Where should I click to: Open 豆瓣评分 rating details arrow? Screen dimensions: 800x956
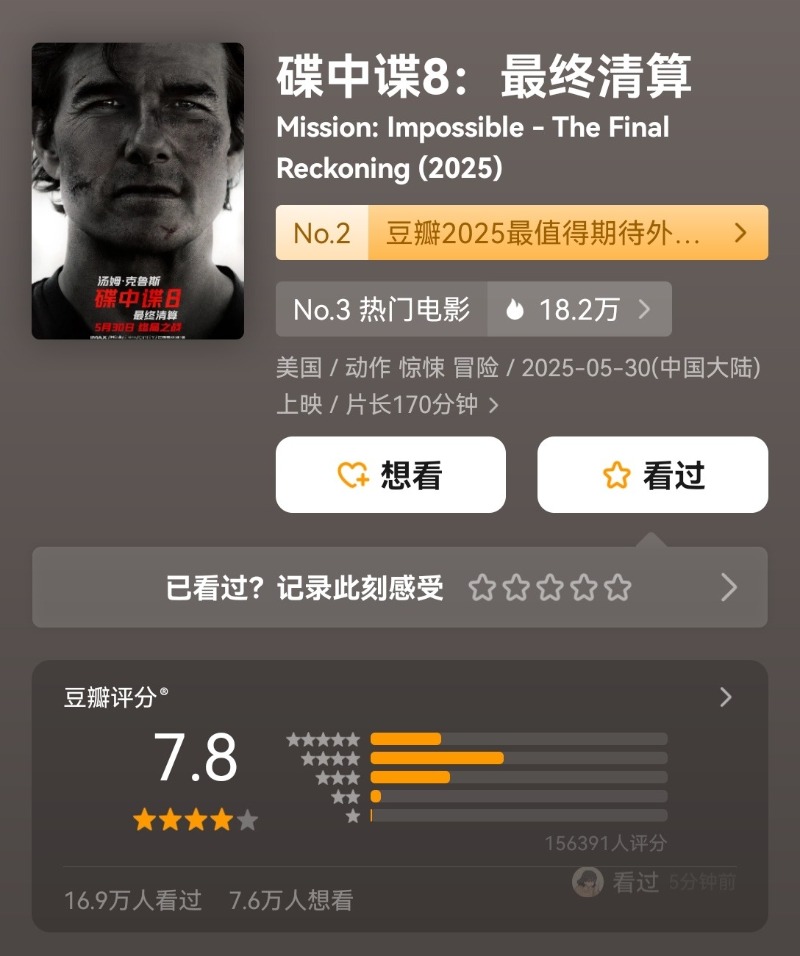point(726,697)
